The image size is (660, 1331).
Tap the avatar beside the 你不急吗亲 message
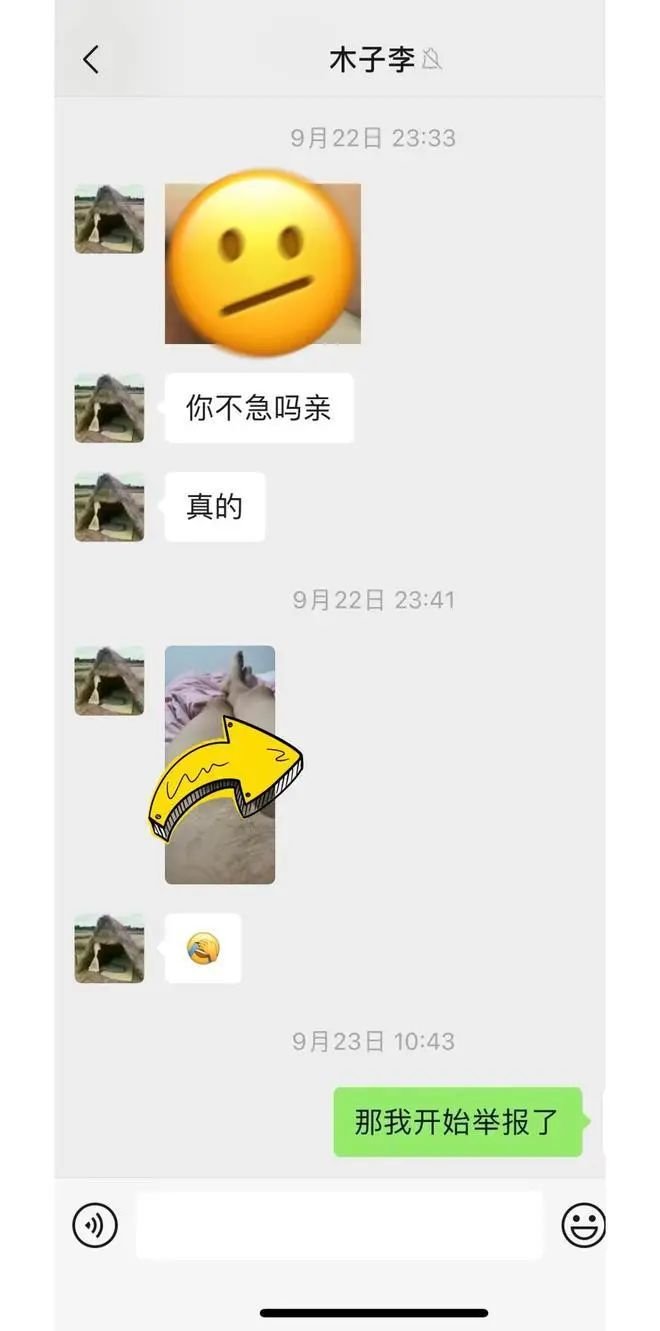[109, 408]
